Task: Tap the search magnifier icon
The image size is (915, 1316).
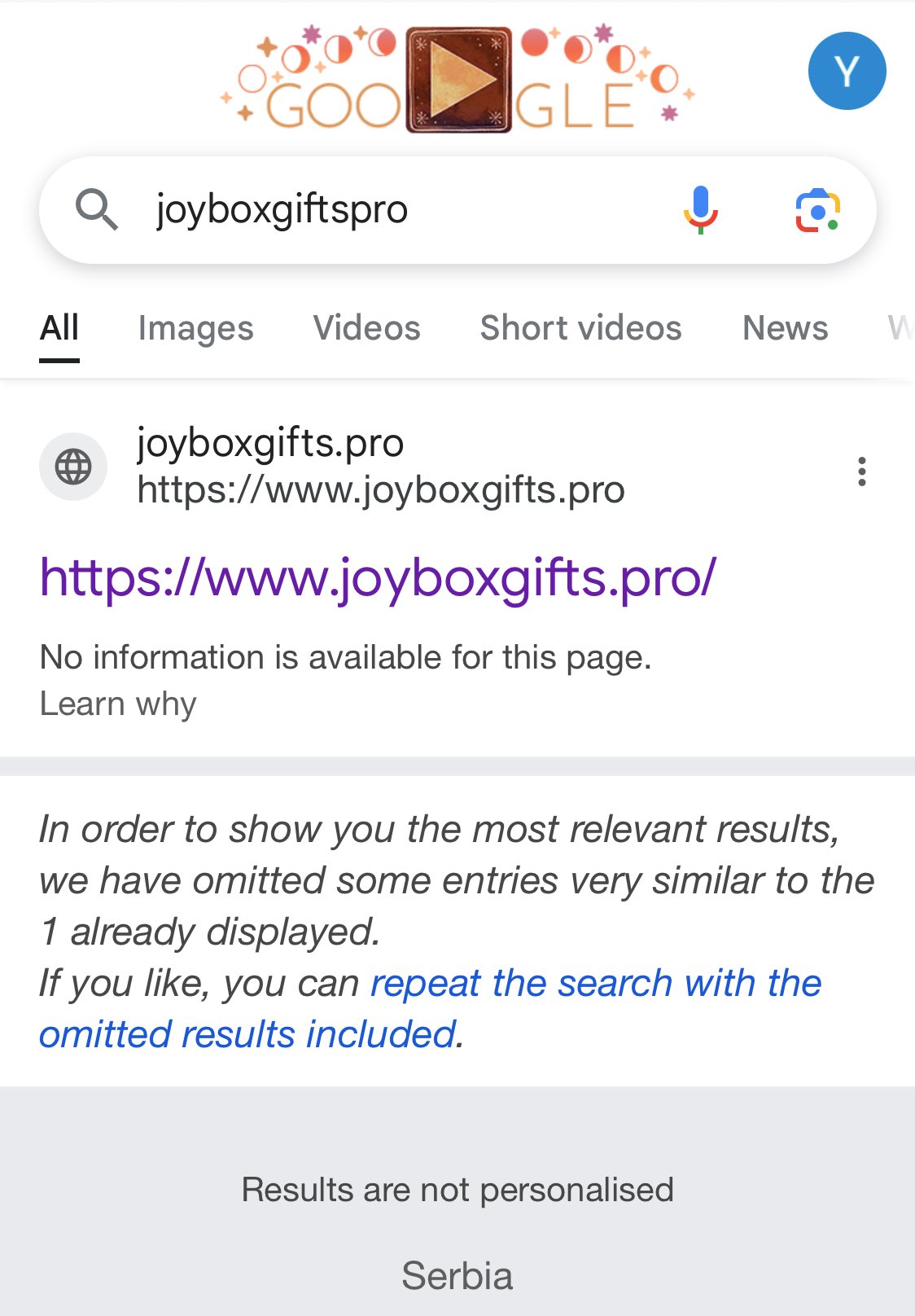Action: [97, 210]
